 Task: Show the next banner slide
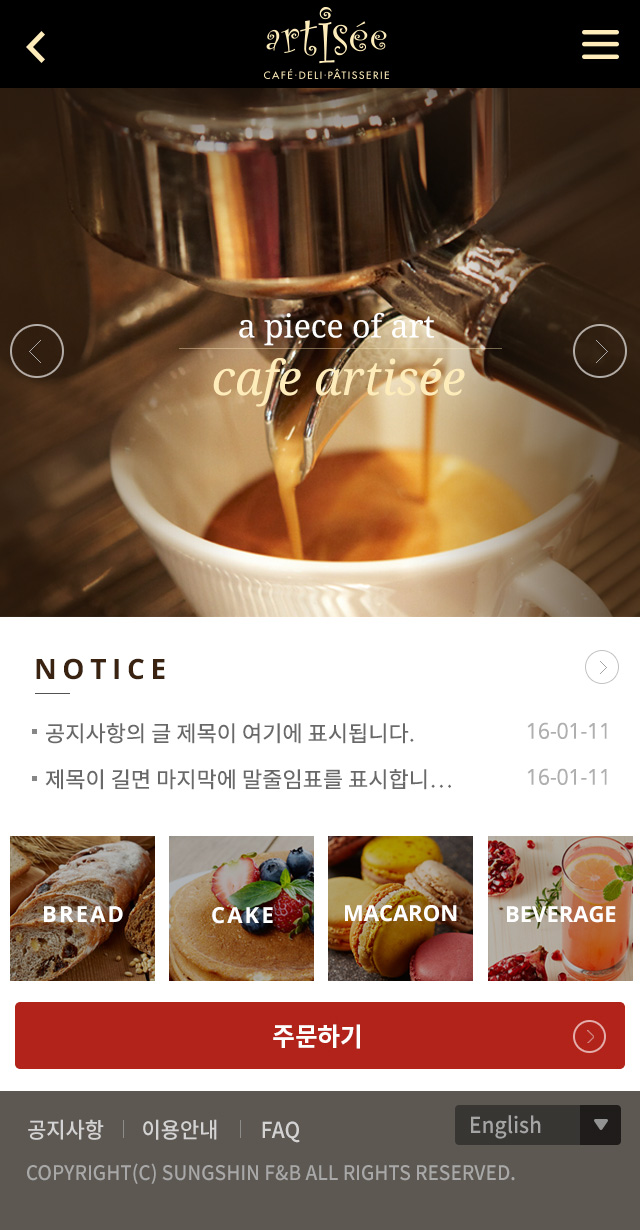(x=600, y=351)
